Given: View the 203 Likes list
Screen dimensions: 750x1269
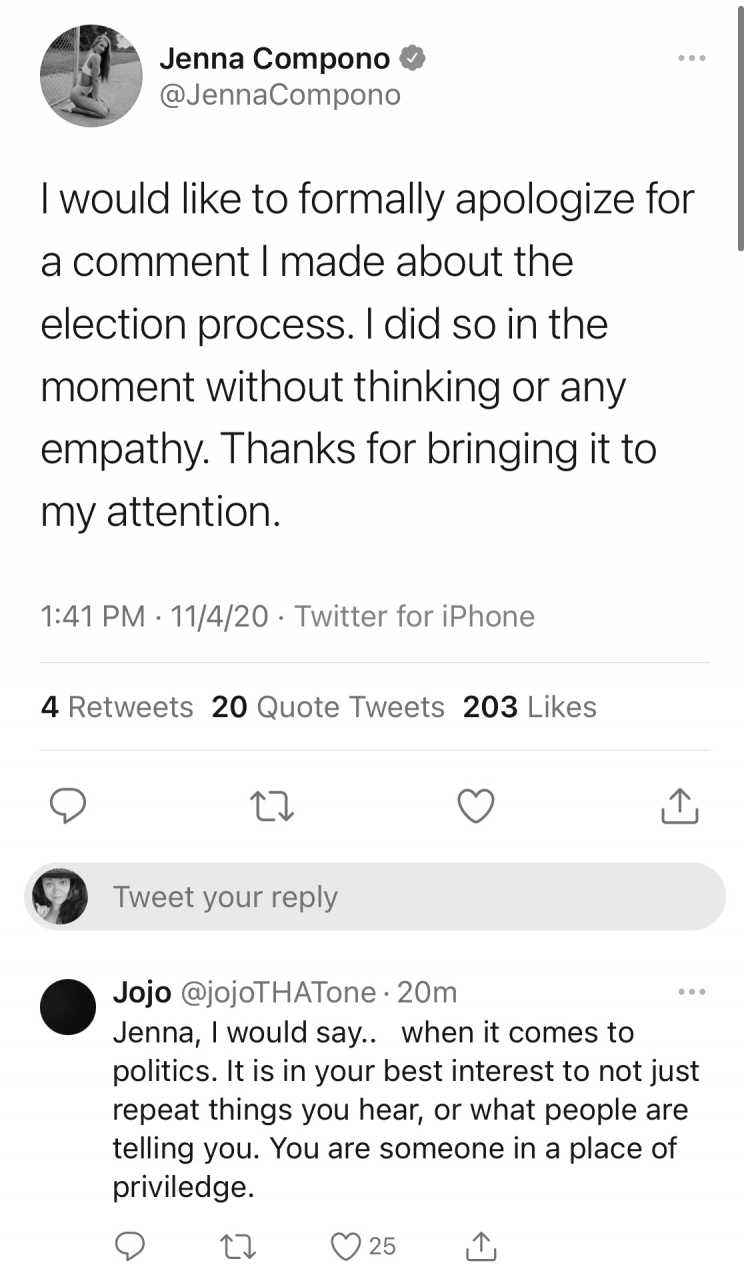Looking at the screenshot, I should pyautogui.click(x=530, y=707).
